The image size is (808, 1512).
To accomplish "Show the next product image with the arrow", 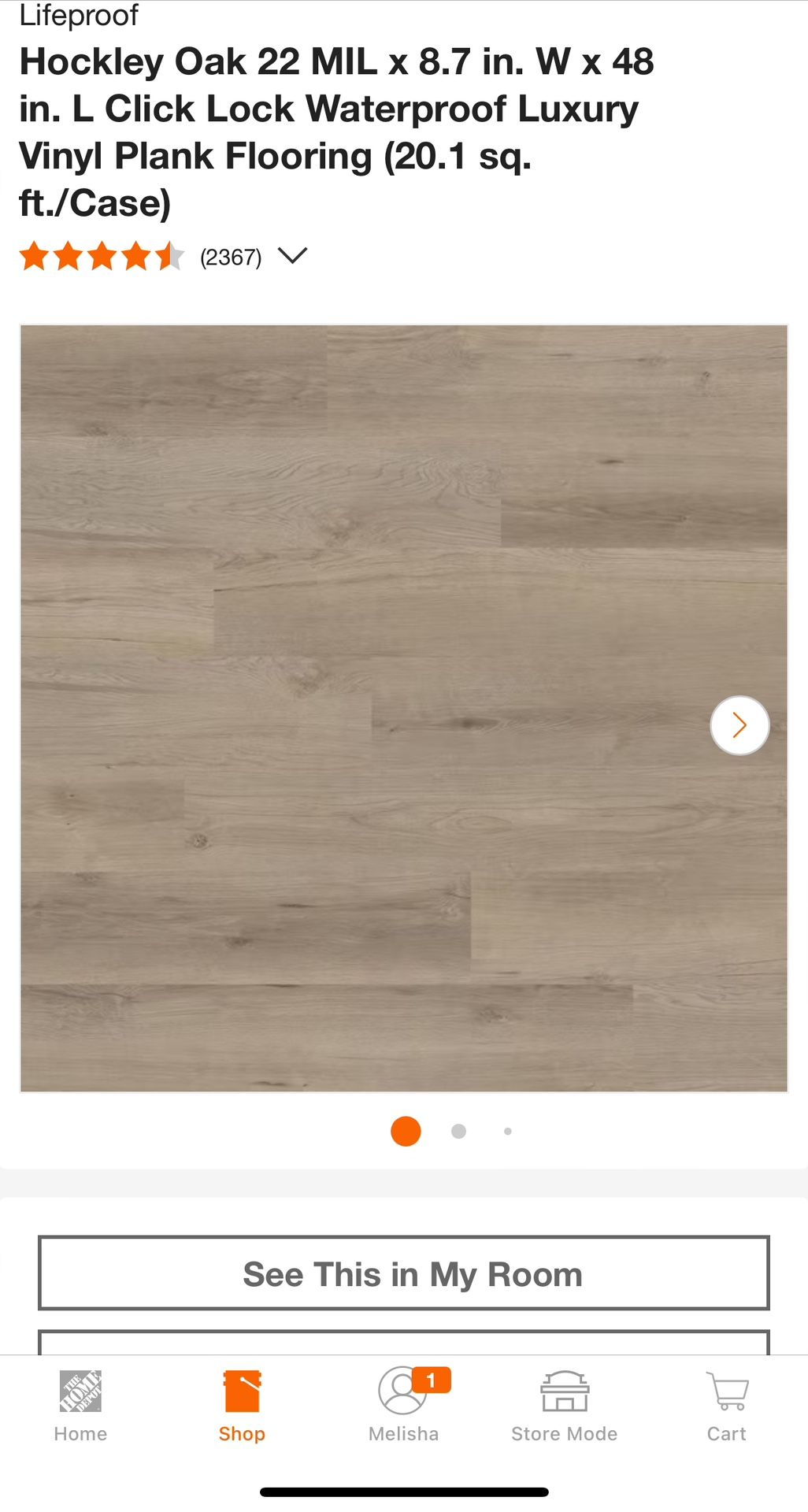I will (x=739, y=725).
